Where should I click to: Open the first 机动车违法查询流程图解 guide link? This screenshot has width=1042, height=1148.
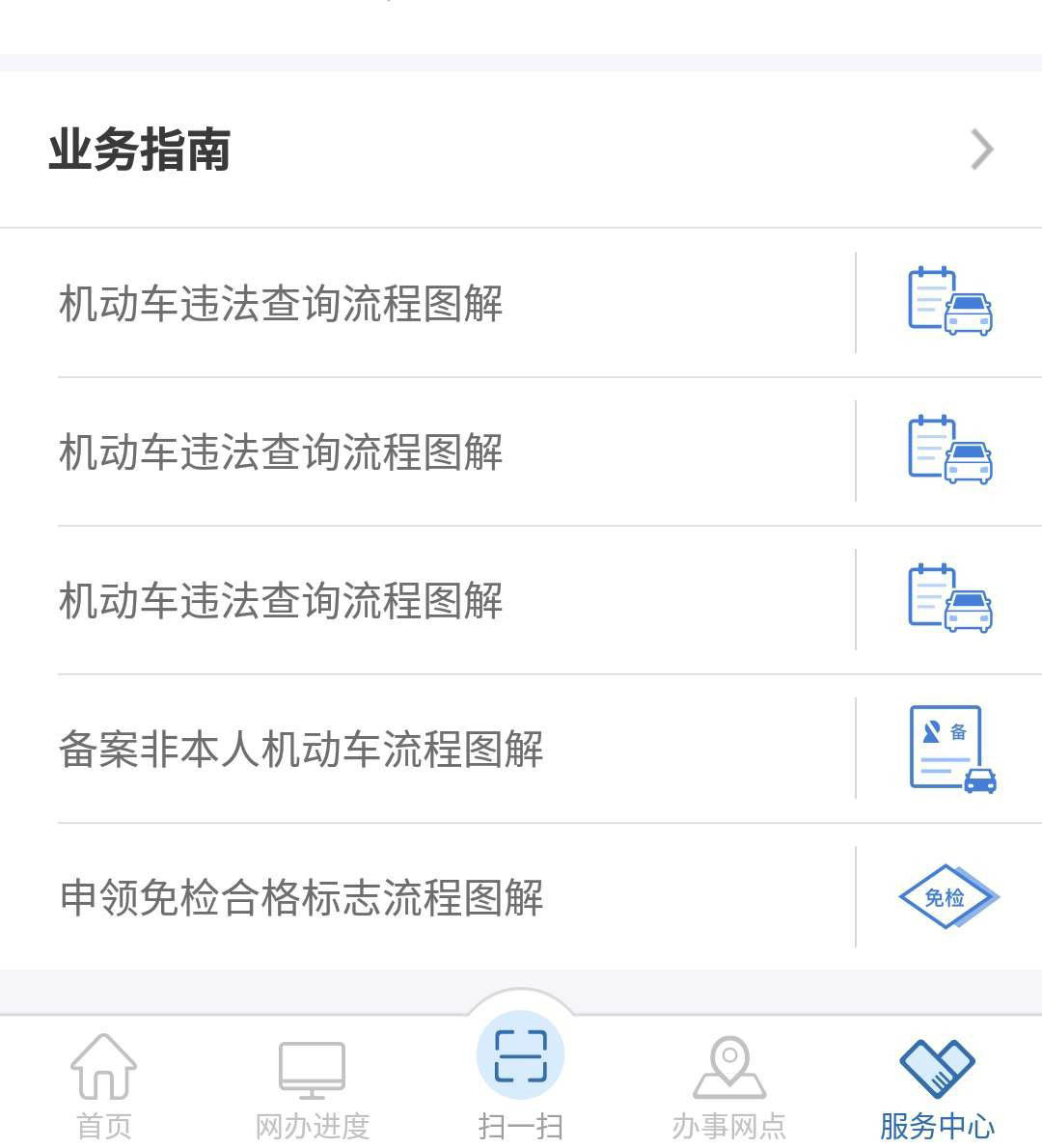coord(280,304)
